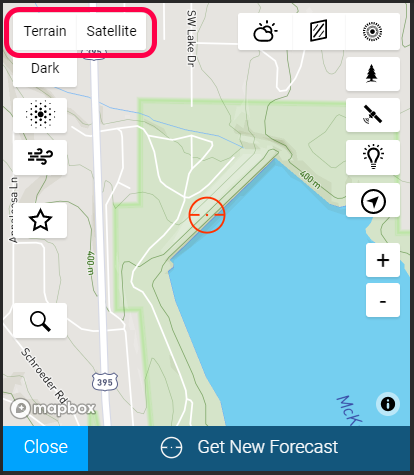Center map on my location arrow
Viewport: 414px width, 475px height.
coord(373,200)
